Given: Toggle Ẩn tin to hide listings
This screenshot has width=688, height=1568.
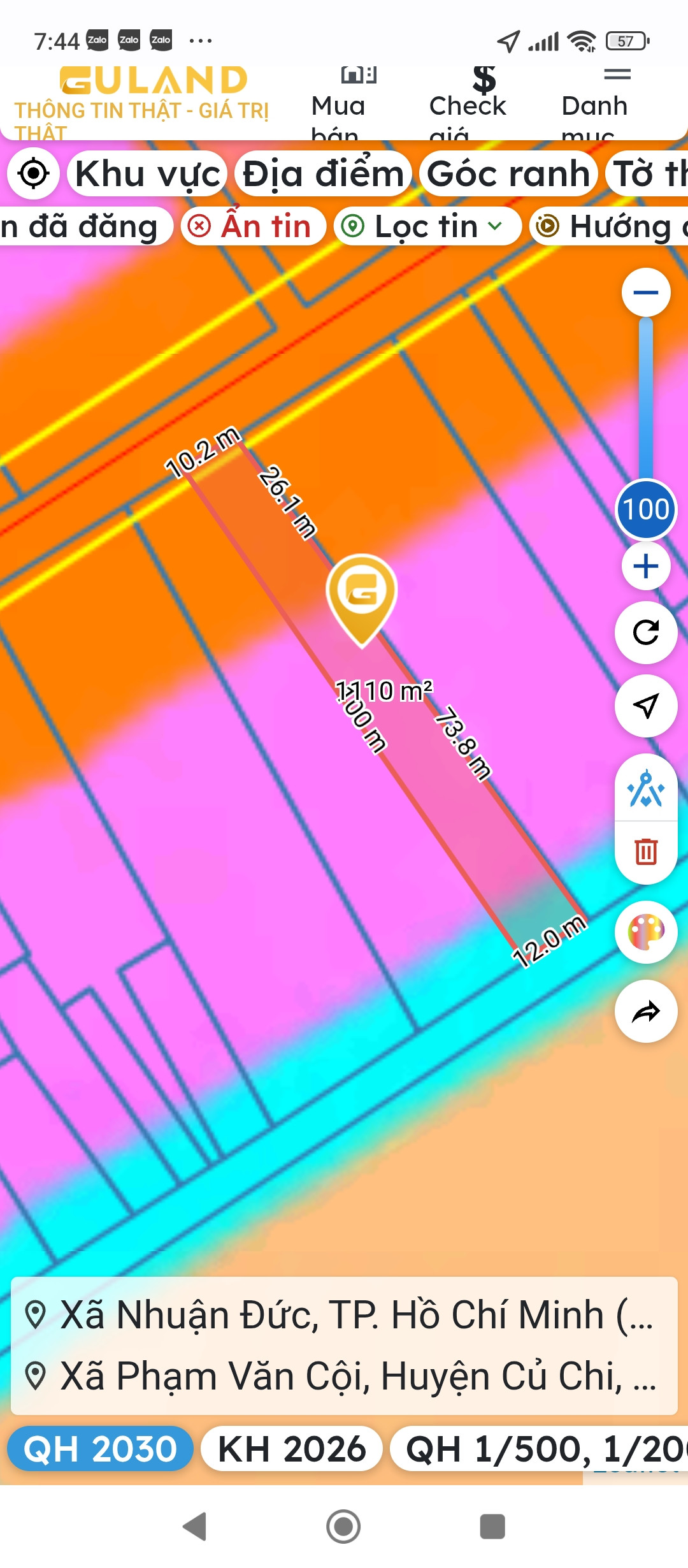Looking at the screenshot, I should [x=254, y=226].
